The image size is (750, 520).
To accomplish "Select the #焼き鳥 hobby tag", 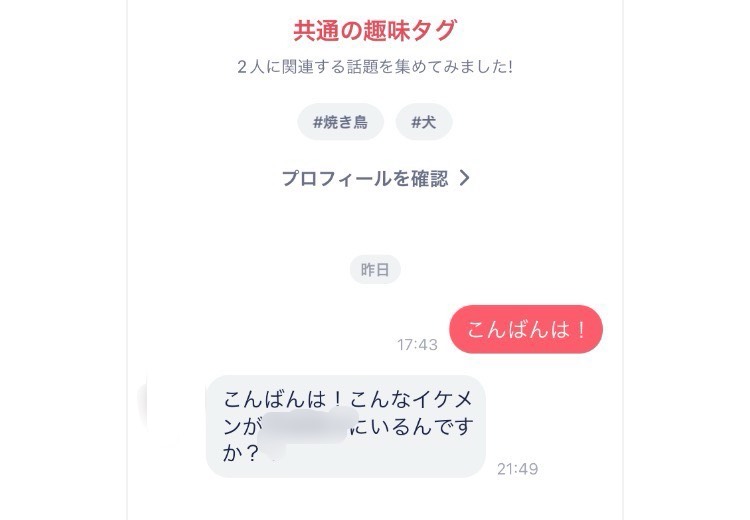I will [x=340, y=123].
